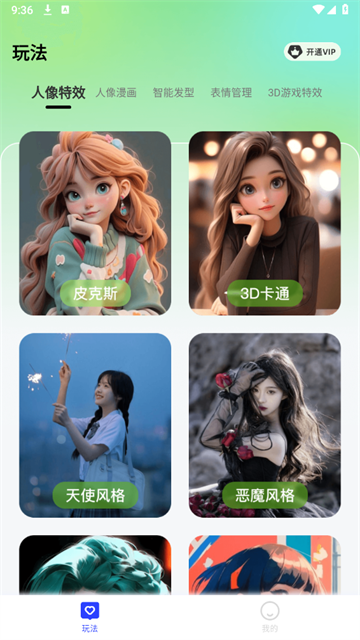The width and height of the screenshot is (360, 640).
Task: Open the 智能发型 tab
Action: pyautogui.click(x=173, y=93)
